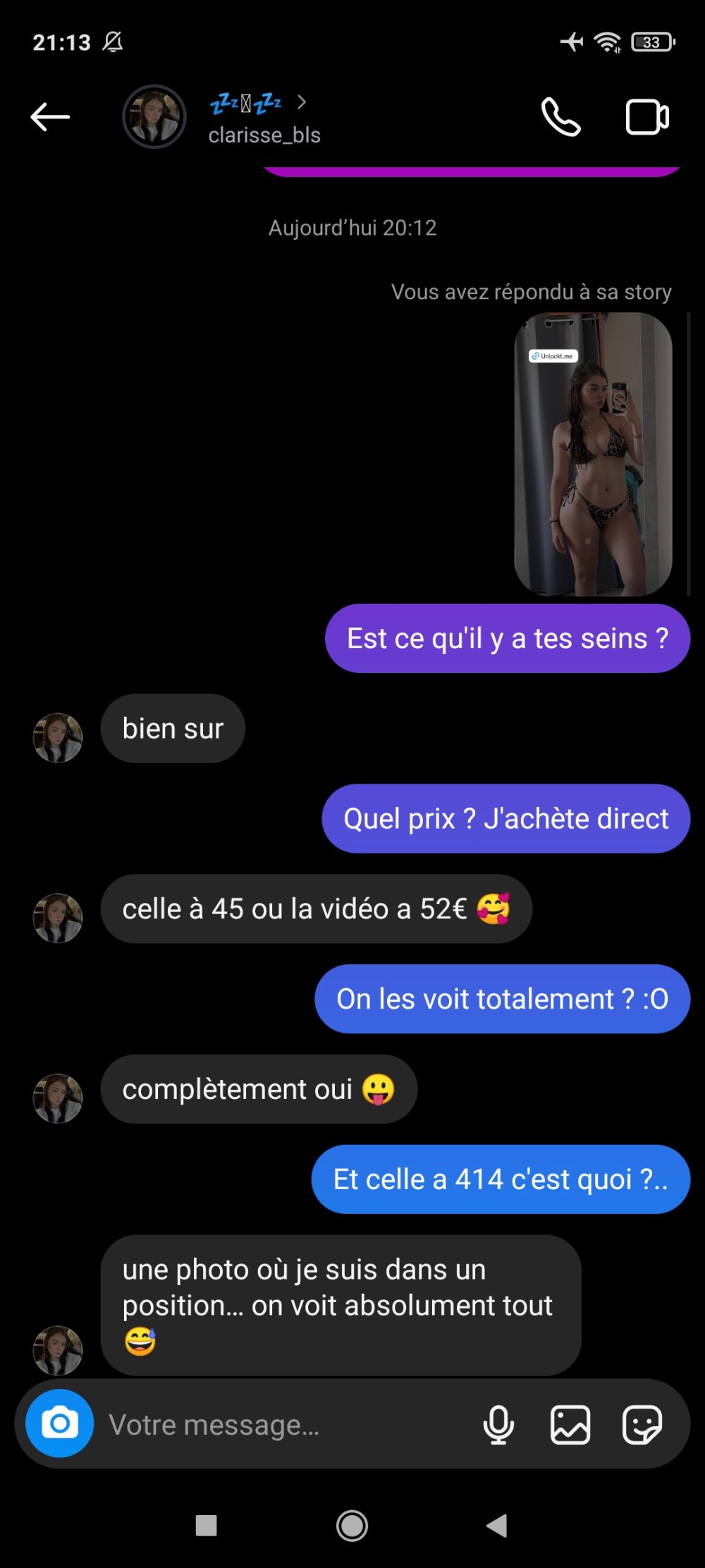Record a voice message with the microphone
Image resolution: width=705 pixels, height=1568 pixels.
click(x=498, y=1424)
